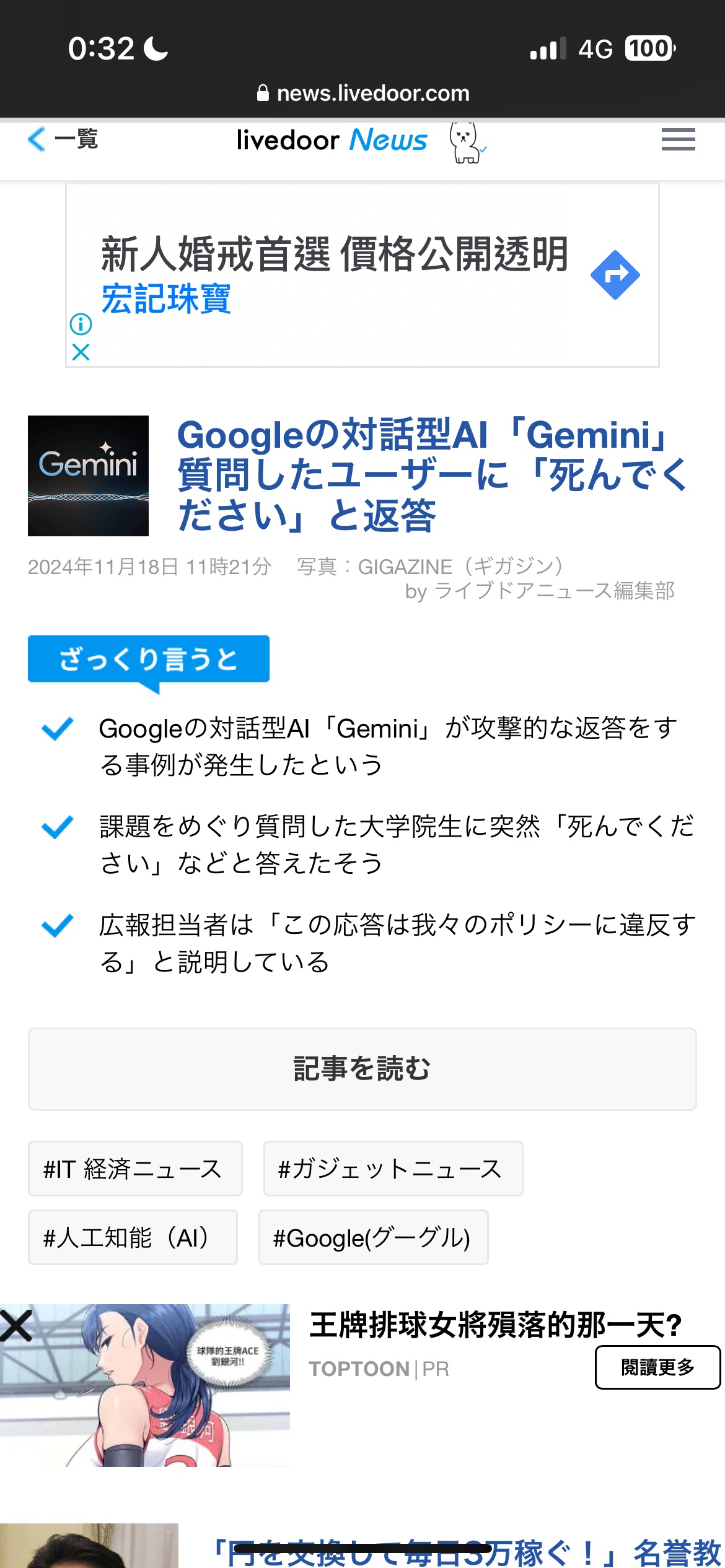Select the #Google(グーグル) tag
The image size is (725, 1568).
pos(373,1237)
